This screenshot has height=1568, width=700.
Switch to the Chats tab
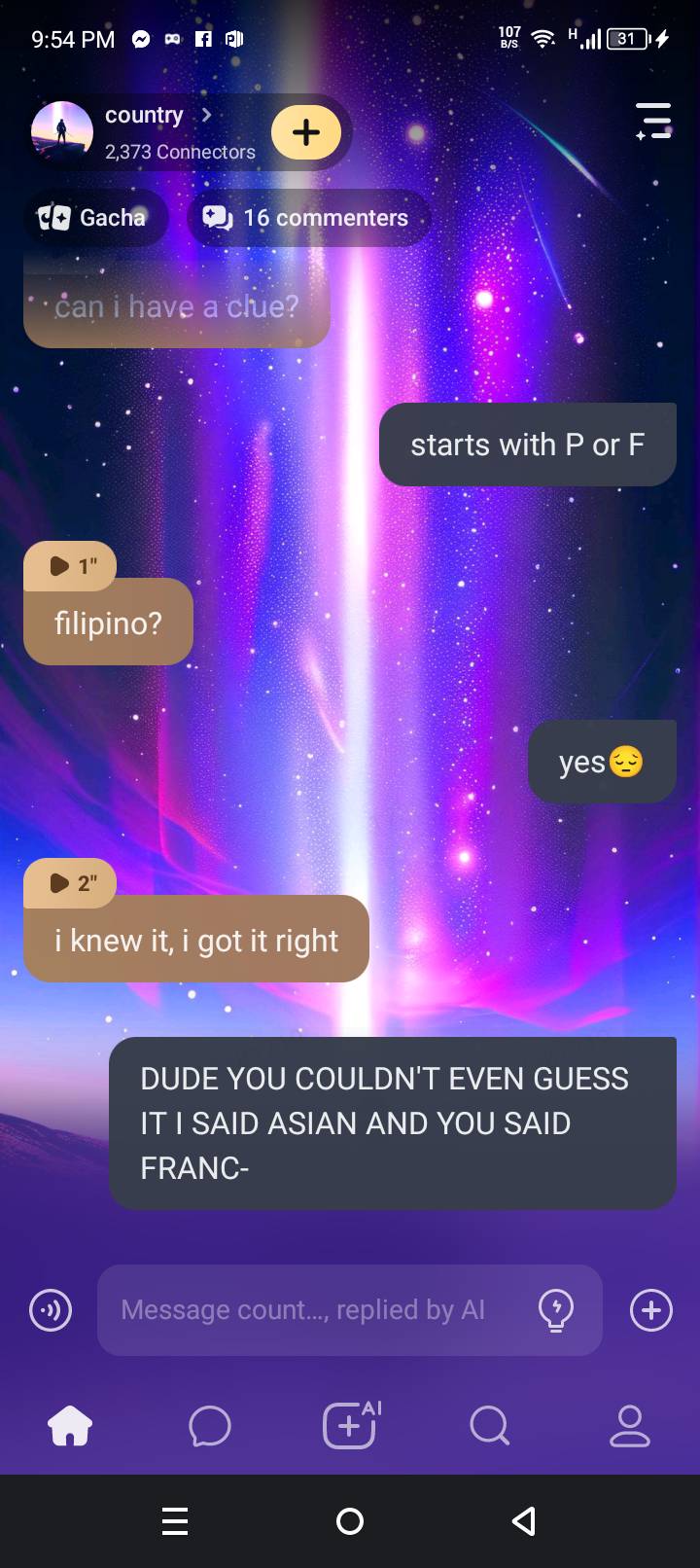210,1427
